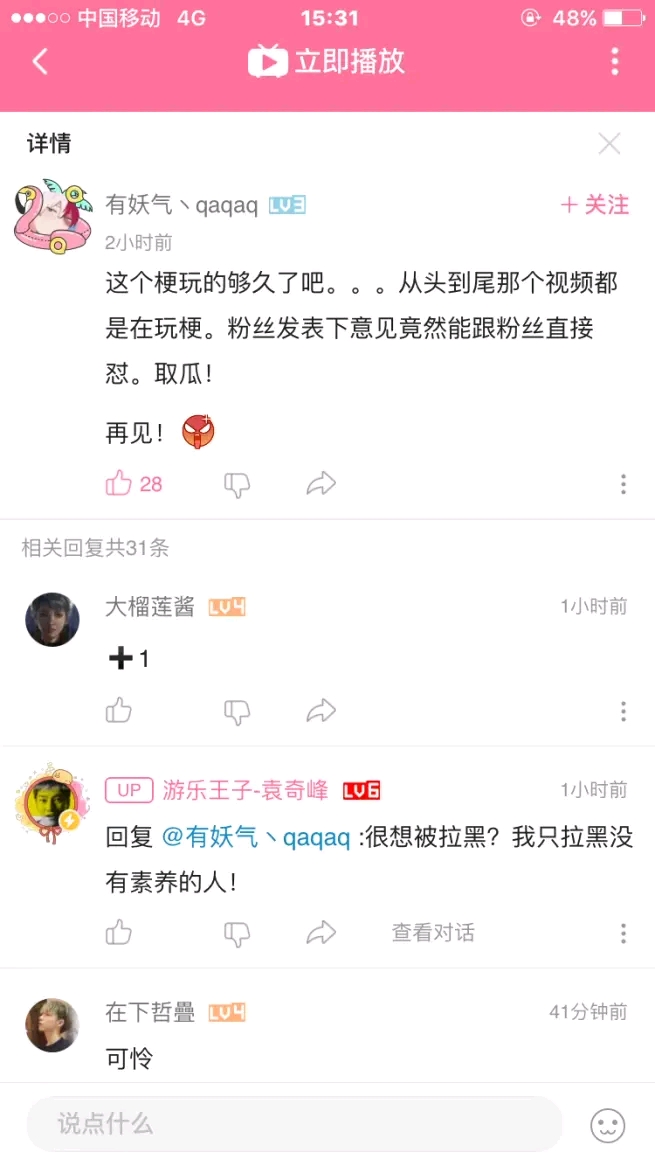Like 大榴莲酱's reply
Image resolution: width=655 pixels, height=1166 pixels.
click(x=118, y=711)
